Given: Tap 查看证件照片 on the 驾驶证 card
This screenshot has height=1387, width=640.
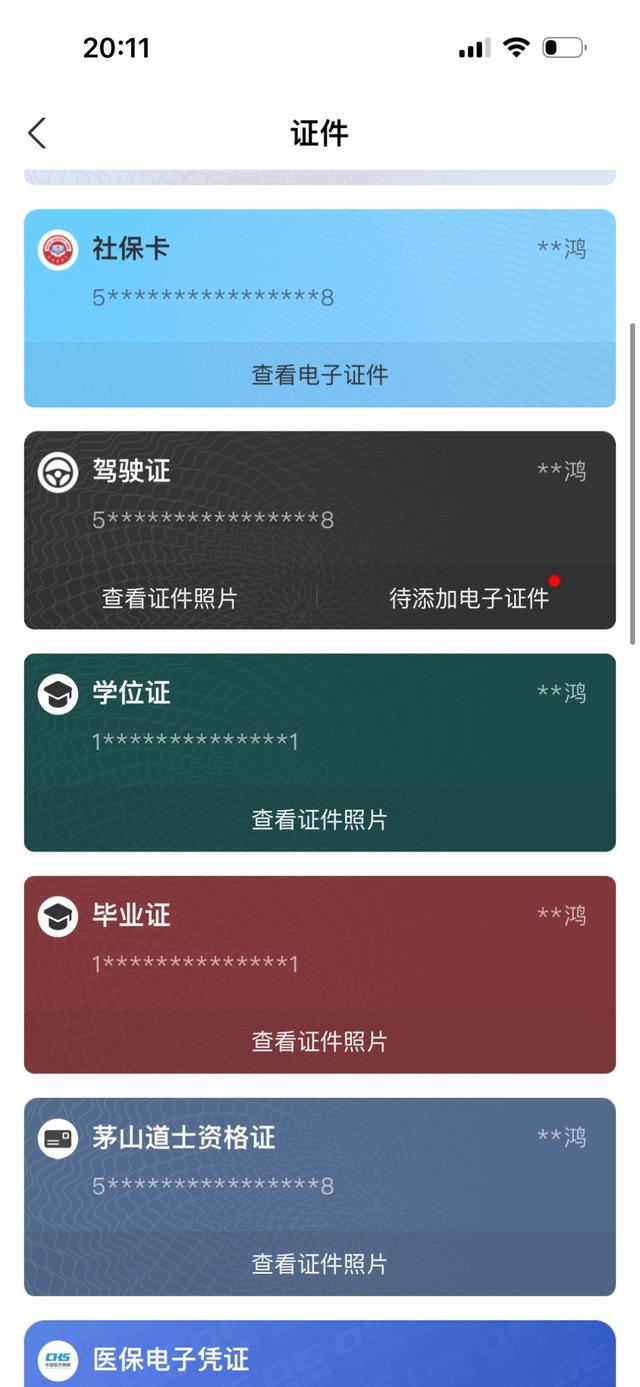Looking at the screenshot, I should click(170, 598).
